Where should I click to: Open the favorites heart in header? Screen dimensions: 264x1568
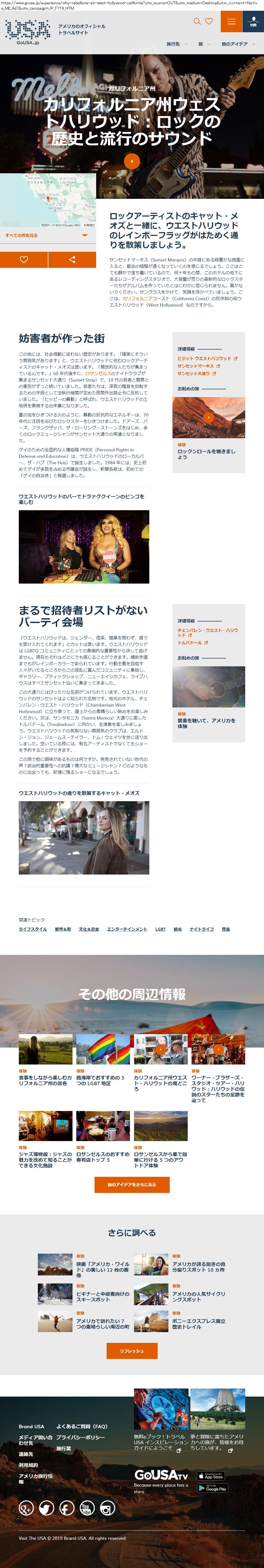(x=209, y=21)
